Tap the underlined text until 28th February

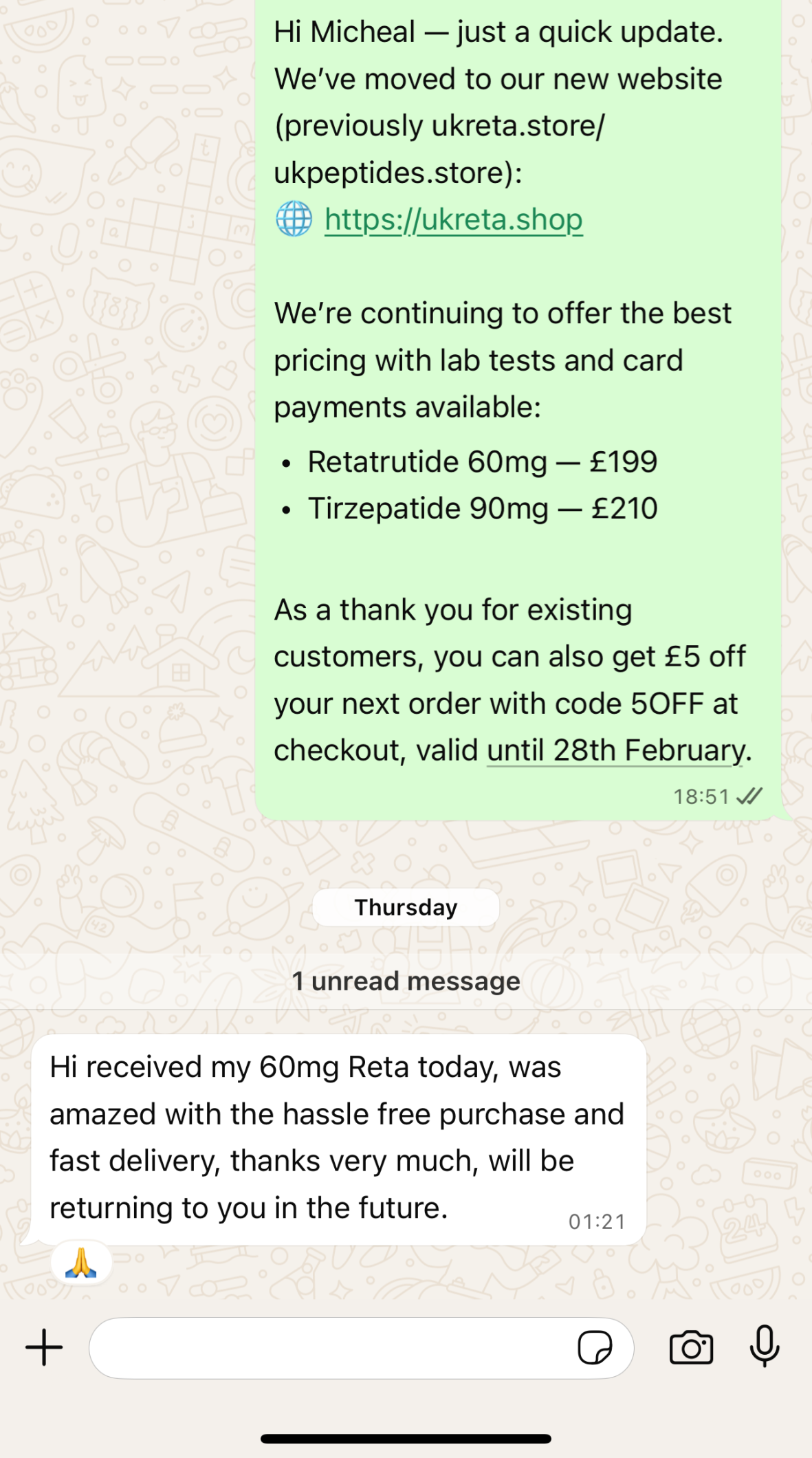pos(611,750)
